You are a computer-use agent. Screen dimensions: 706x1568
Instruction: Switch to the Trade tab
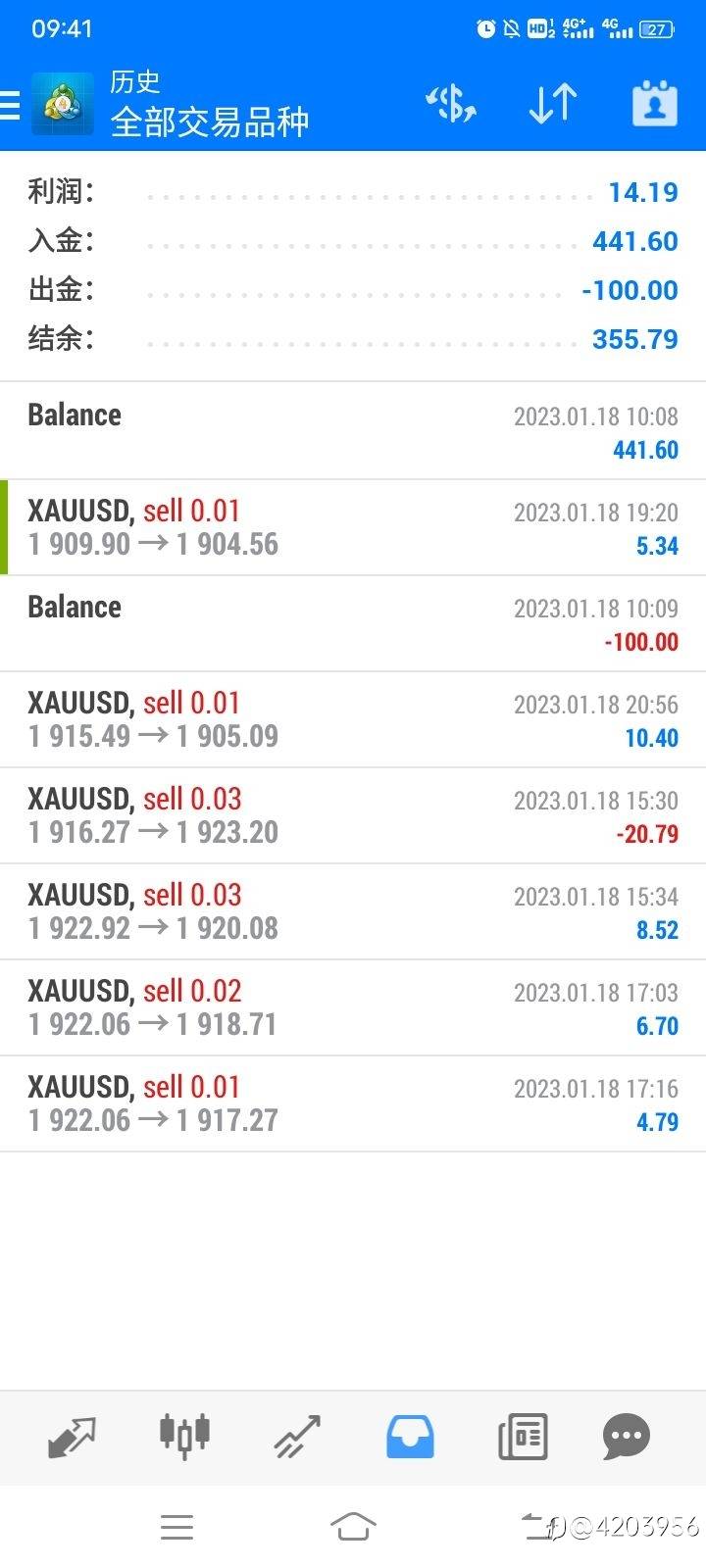[x=297, y=1437]
